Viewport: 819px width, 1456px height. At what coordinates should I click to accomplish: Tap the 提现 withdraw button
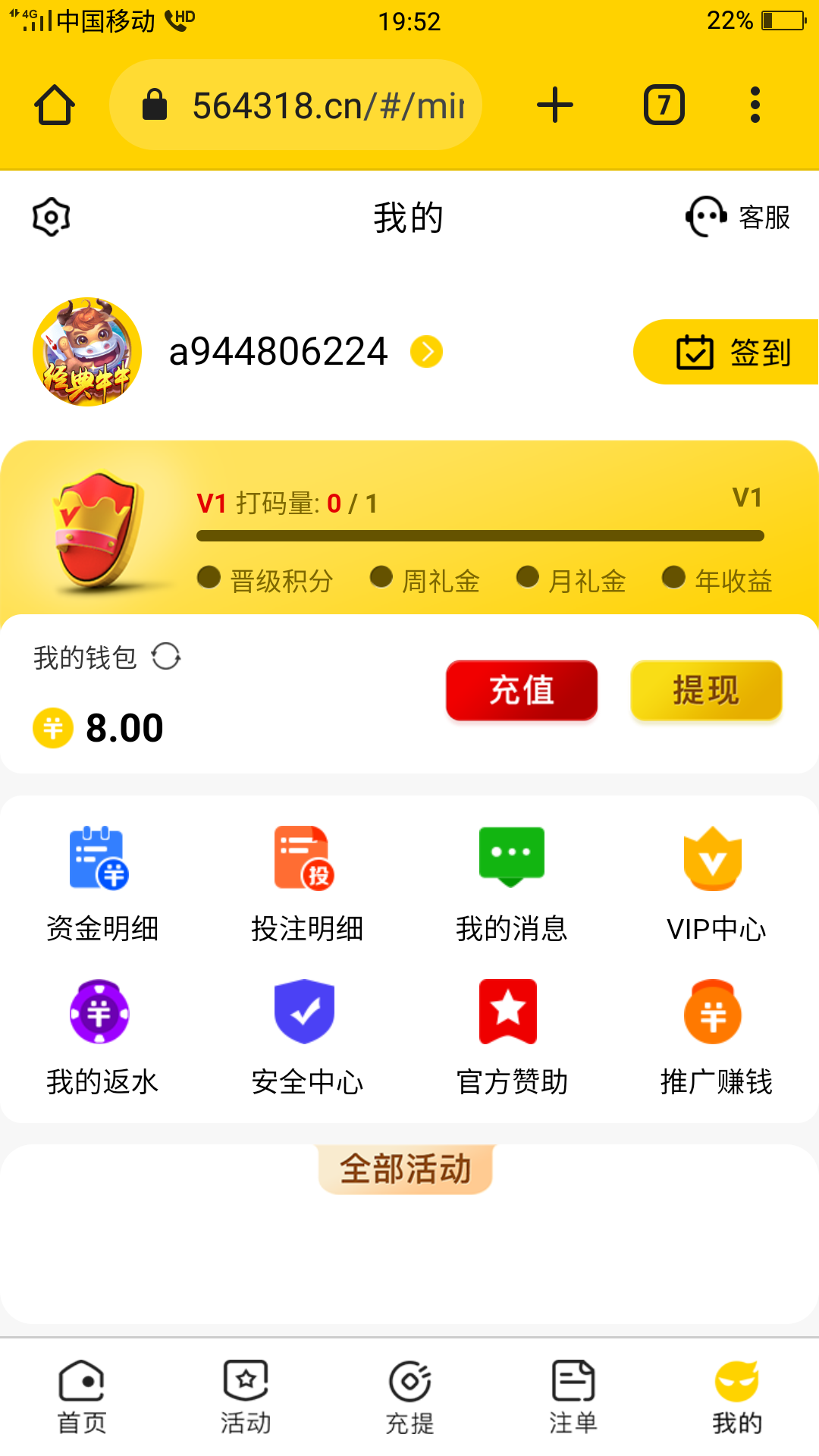pos(706,690)
